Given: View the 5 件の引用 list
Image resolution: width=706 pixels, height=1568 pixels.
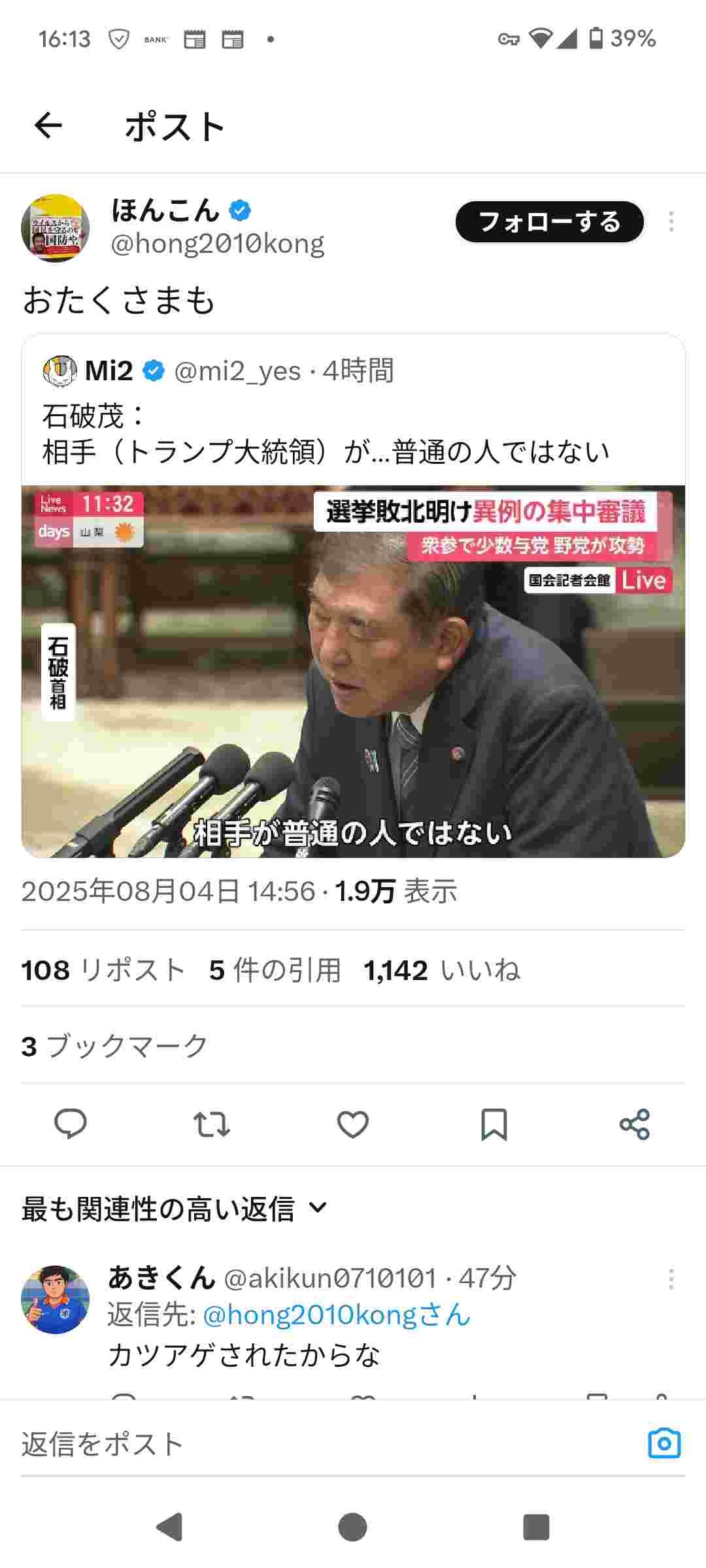Looking at the screenshot, I should (x=275, y=970).
